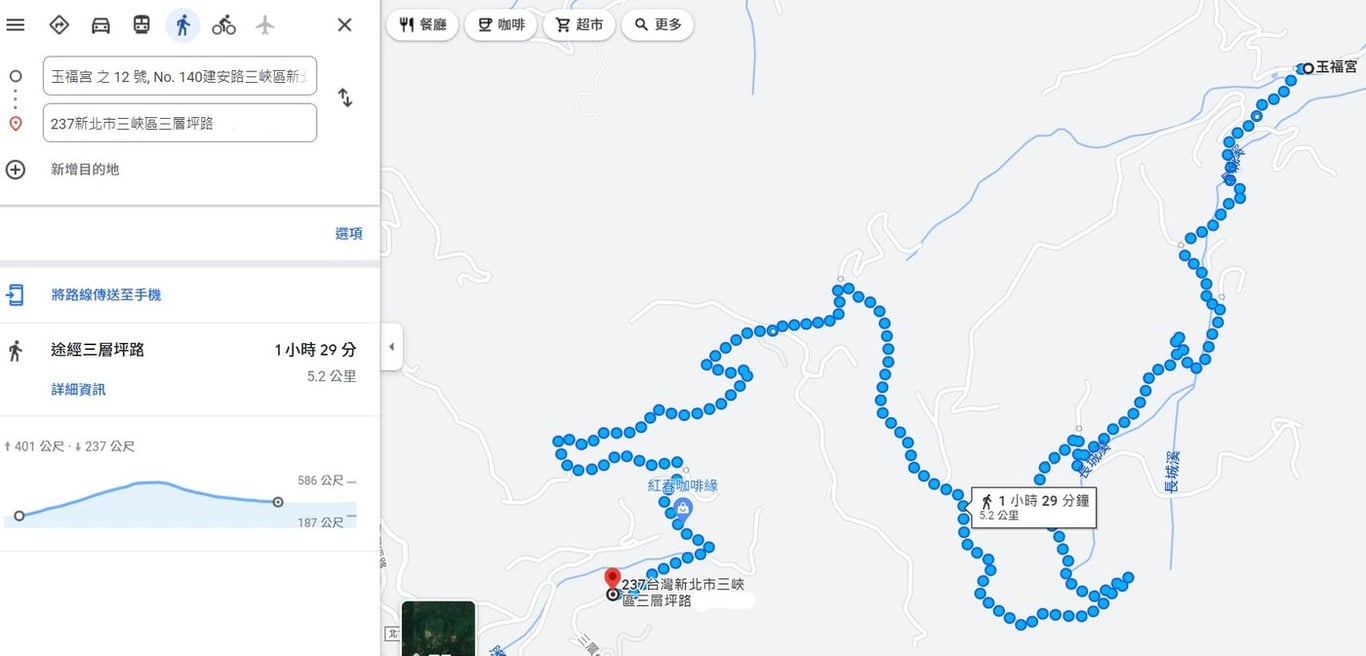The width and height of the screenshot is (1366, 656).
Task: Edit the destination 三層坪路 field
Action: click(180, 123)
